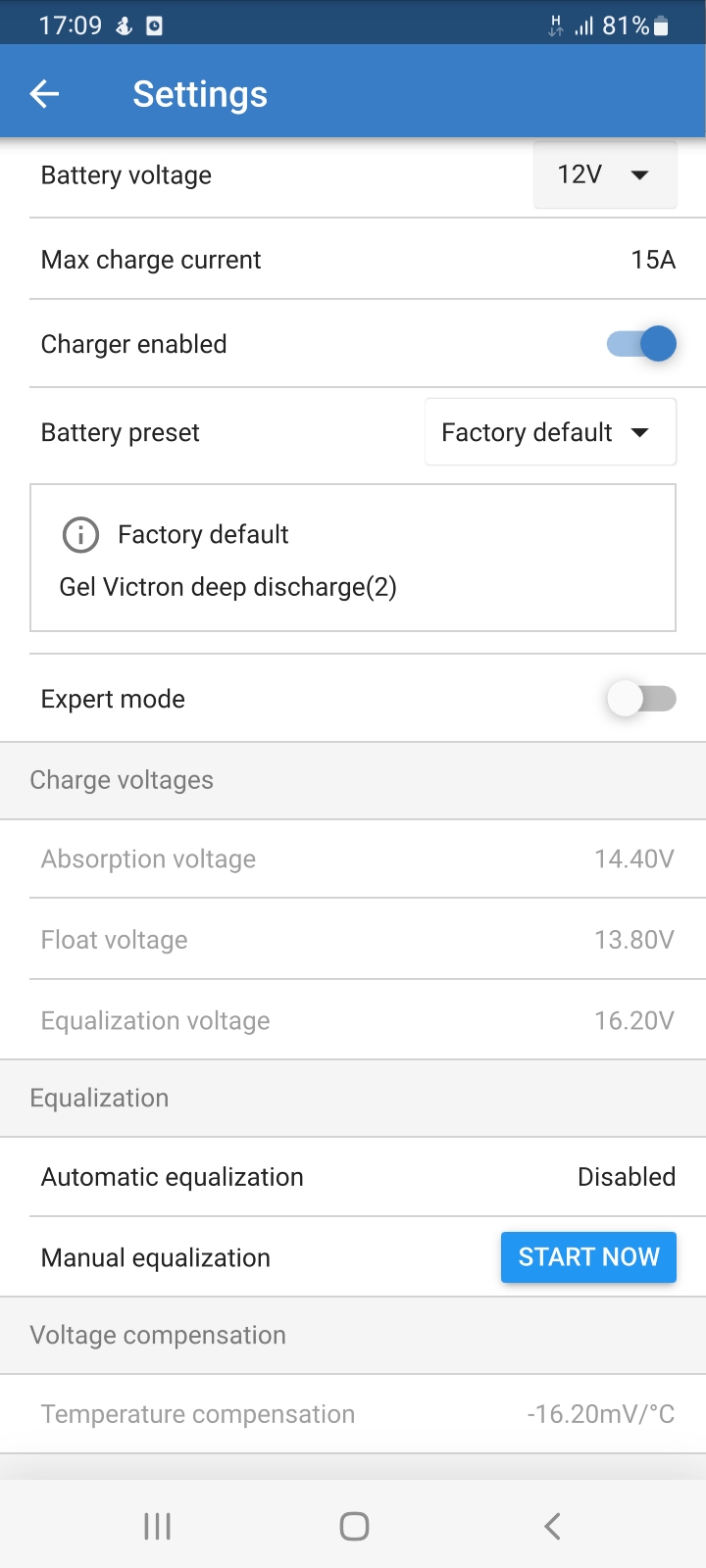The width and height of the screenshot is (706, 1568).
Task: Open the Automatic equalization setting
Action: click(x=353, y=1177)
